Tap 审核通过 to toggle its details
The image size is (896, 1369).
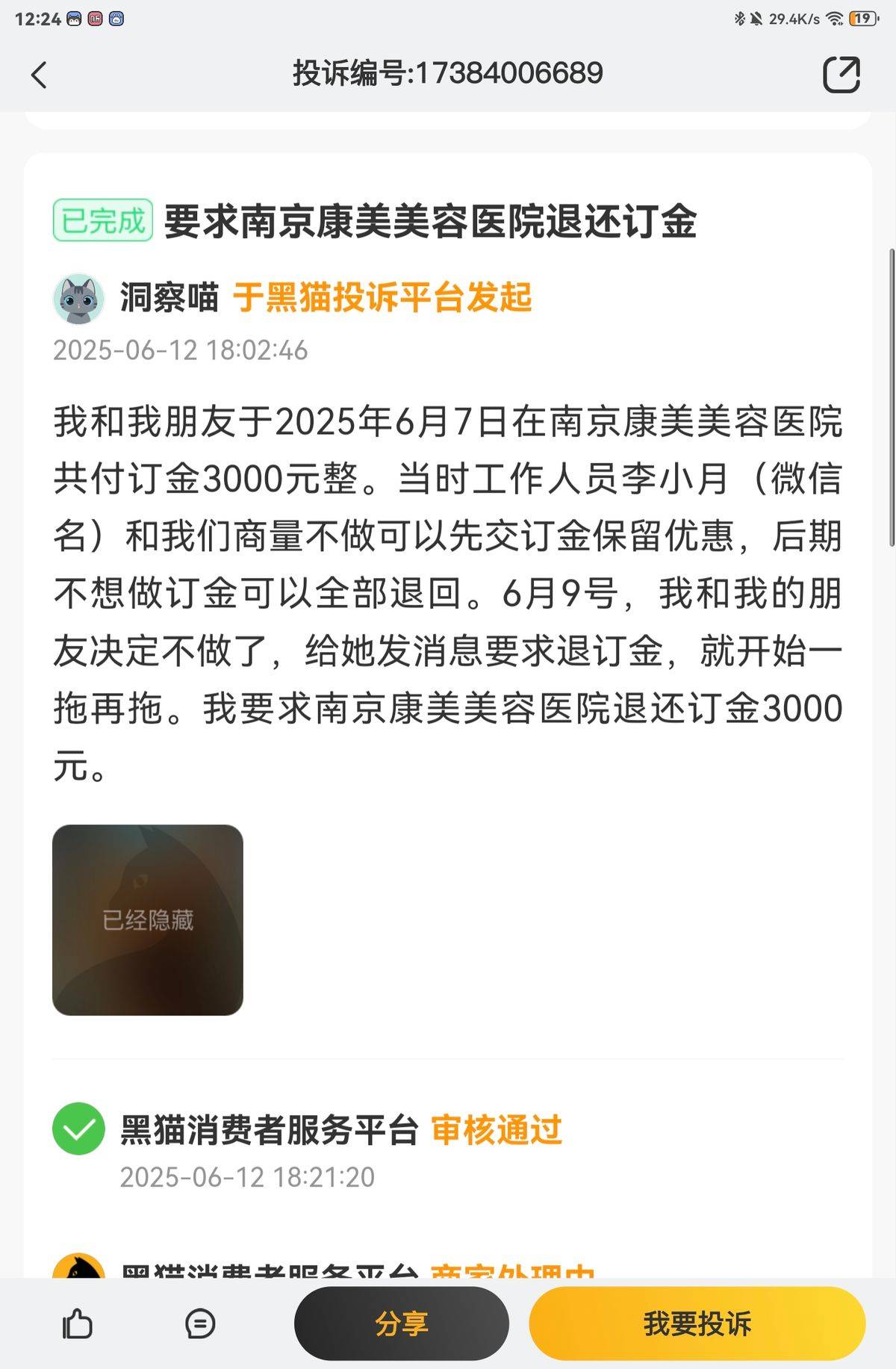tap(498, 1130)
